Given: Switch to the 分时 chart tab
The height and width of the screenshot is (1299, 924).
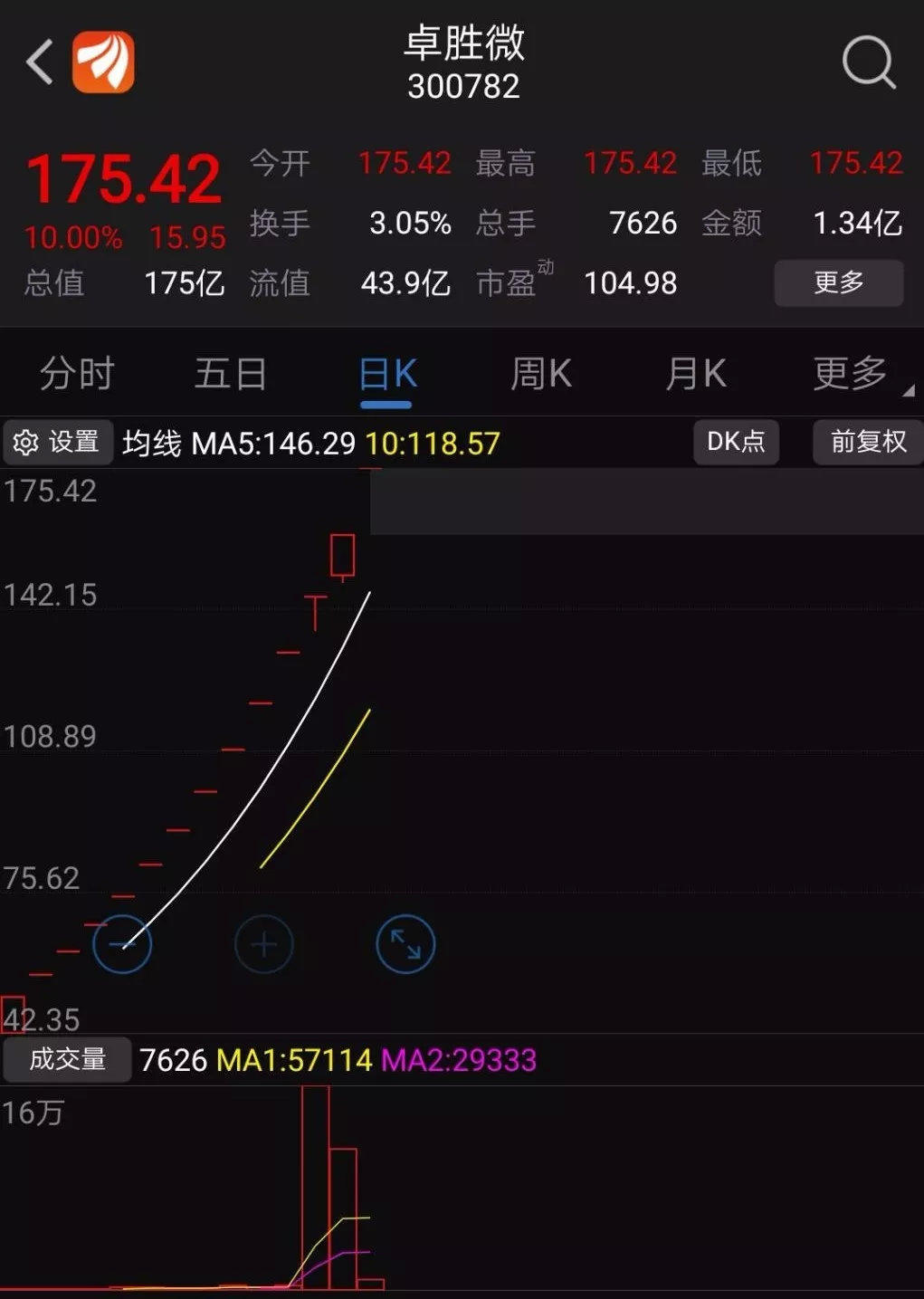Looking at the screenshot, I should (x=77, y=373).
